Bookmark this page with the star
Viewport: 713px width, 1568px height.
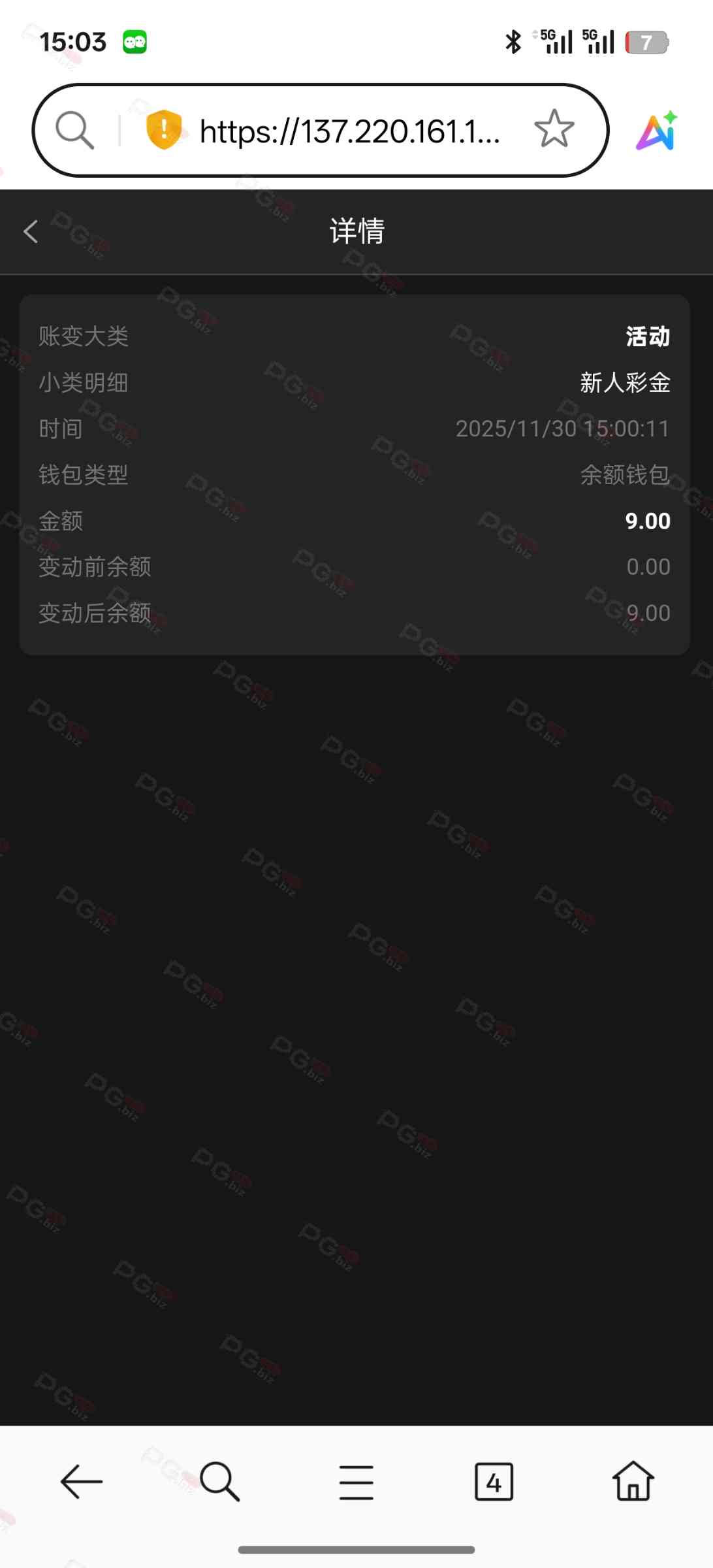tap(554, 129)
